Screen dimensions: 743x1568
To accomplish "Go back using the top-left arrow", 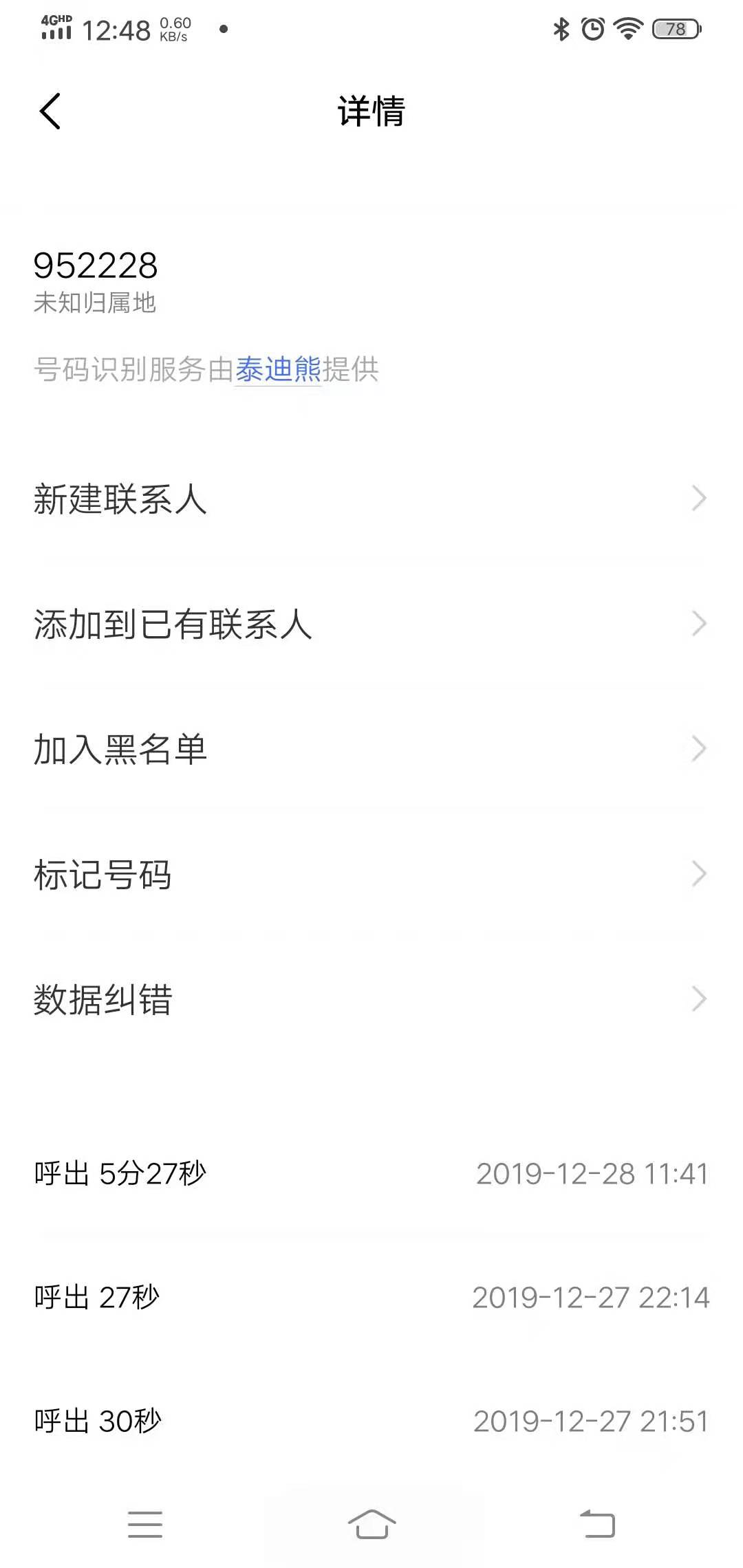I will (50, 111).
